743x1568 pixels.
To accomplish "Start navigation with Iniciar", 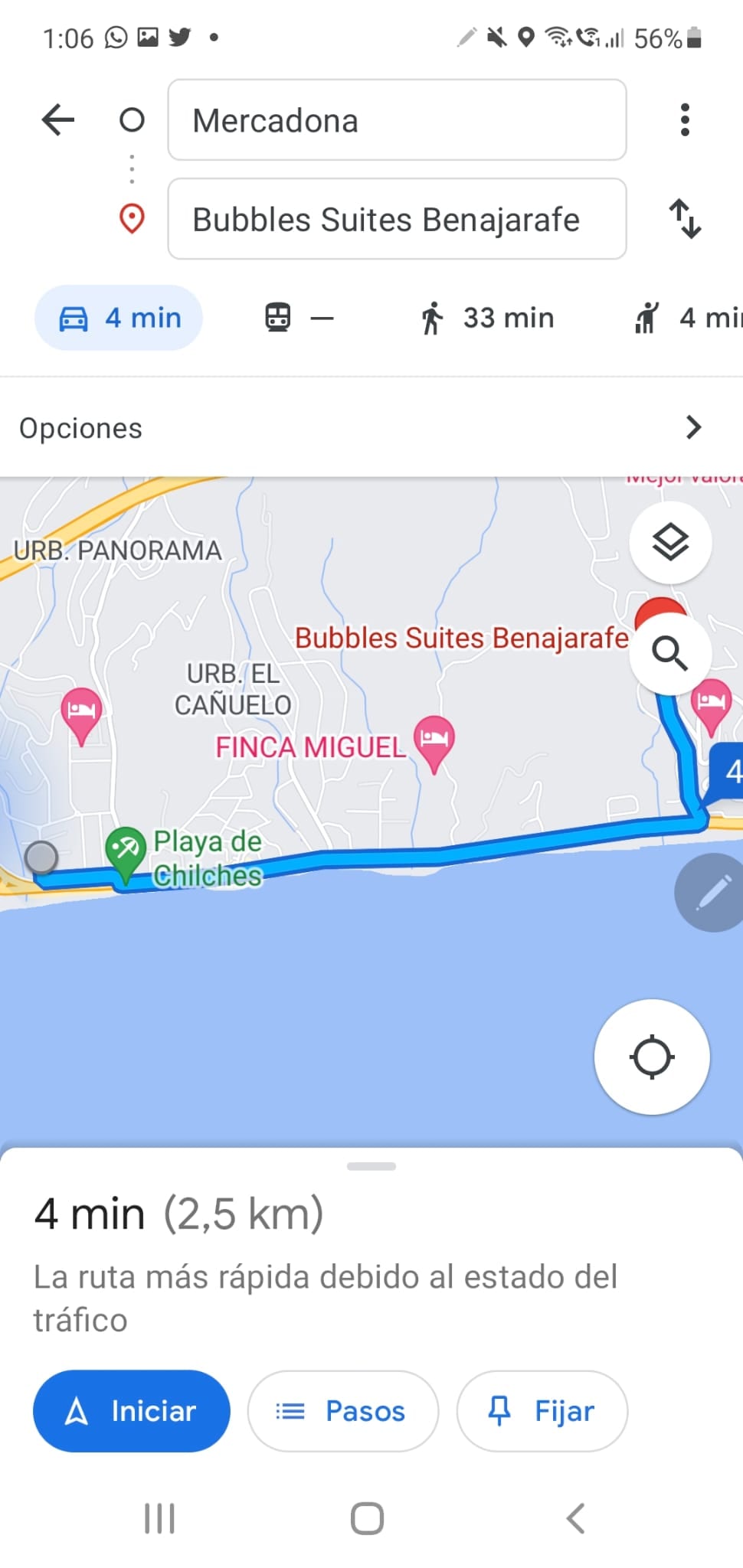I will pos(132,1410).
